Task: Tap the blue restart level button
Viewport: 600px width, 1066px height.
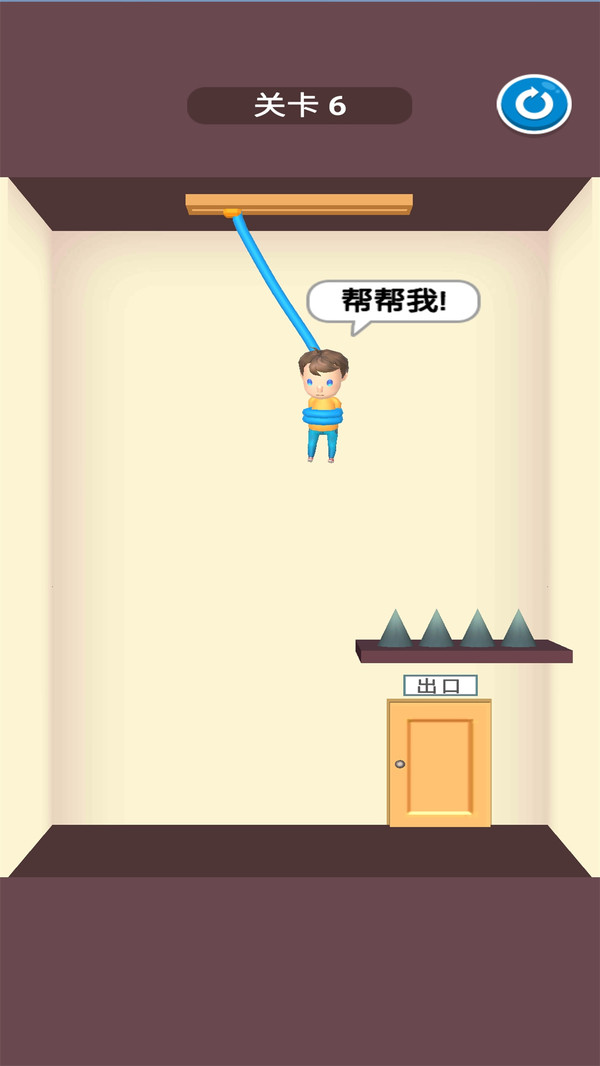Action: click(x=534, y=104)
